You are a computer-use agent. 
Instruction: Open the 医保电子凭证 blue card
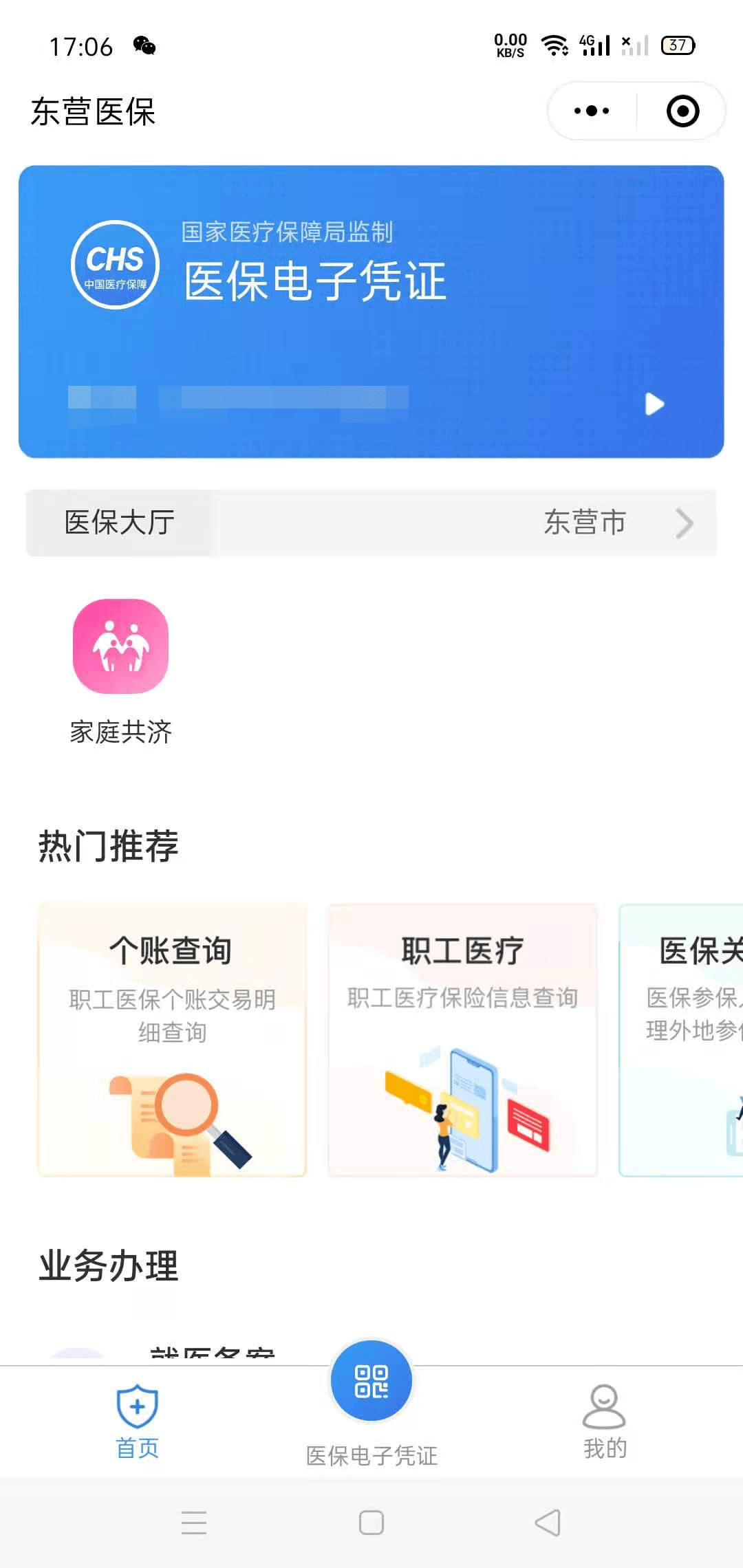point(371,312)
